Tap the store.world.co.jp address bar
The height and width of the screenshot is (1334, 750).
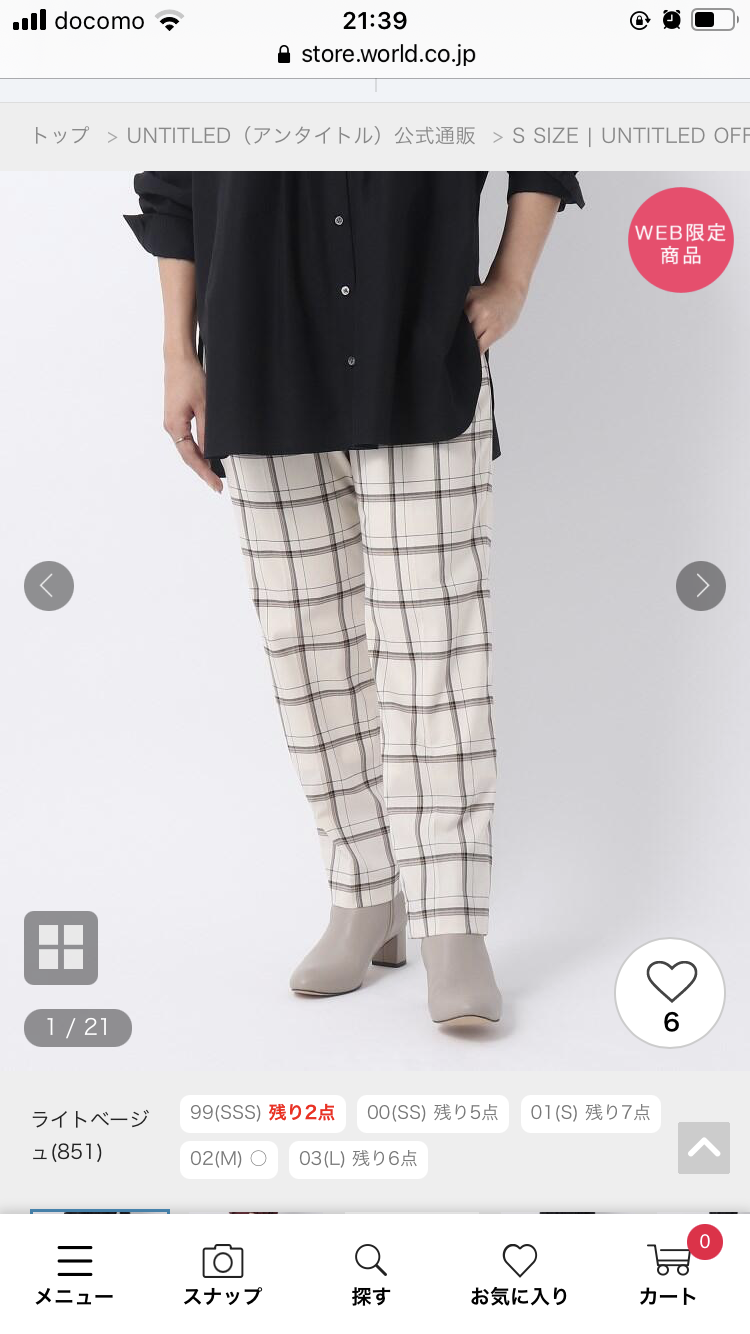(375, 54)
